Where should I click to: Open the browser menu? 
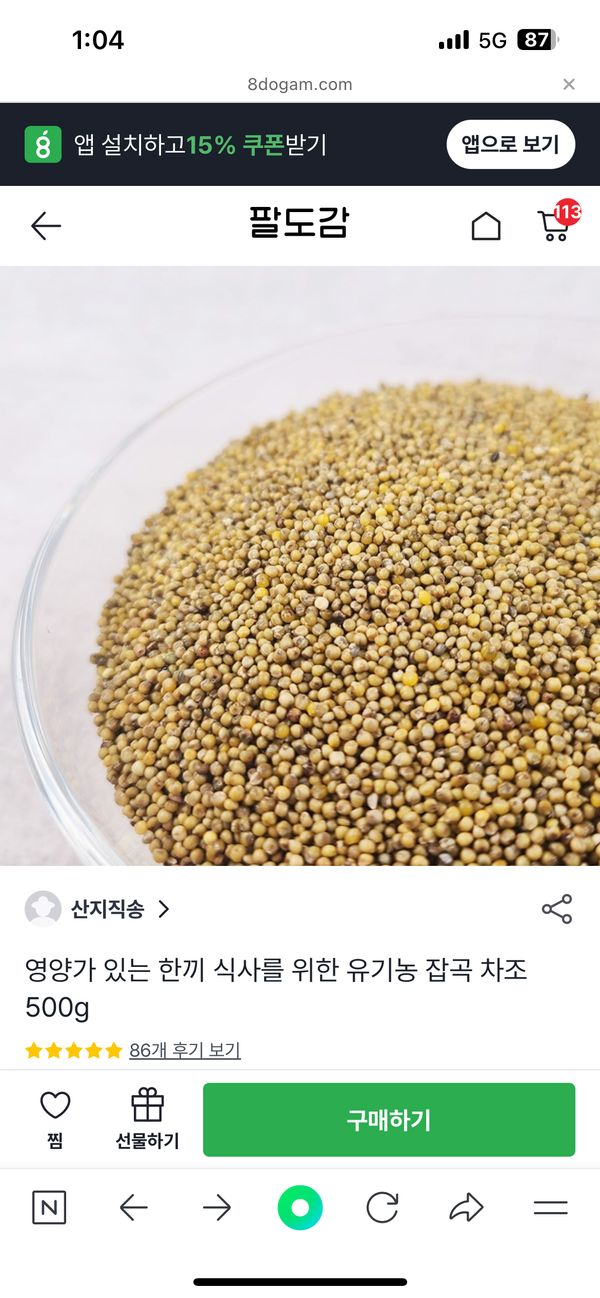[x=550, y=1208]
